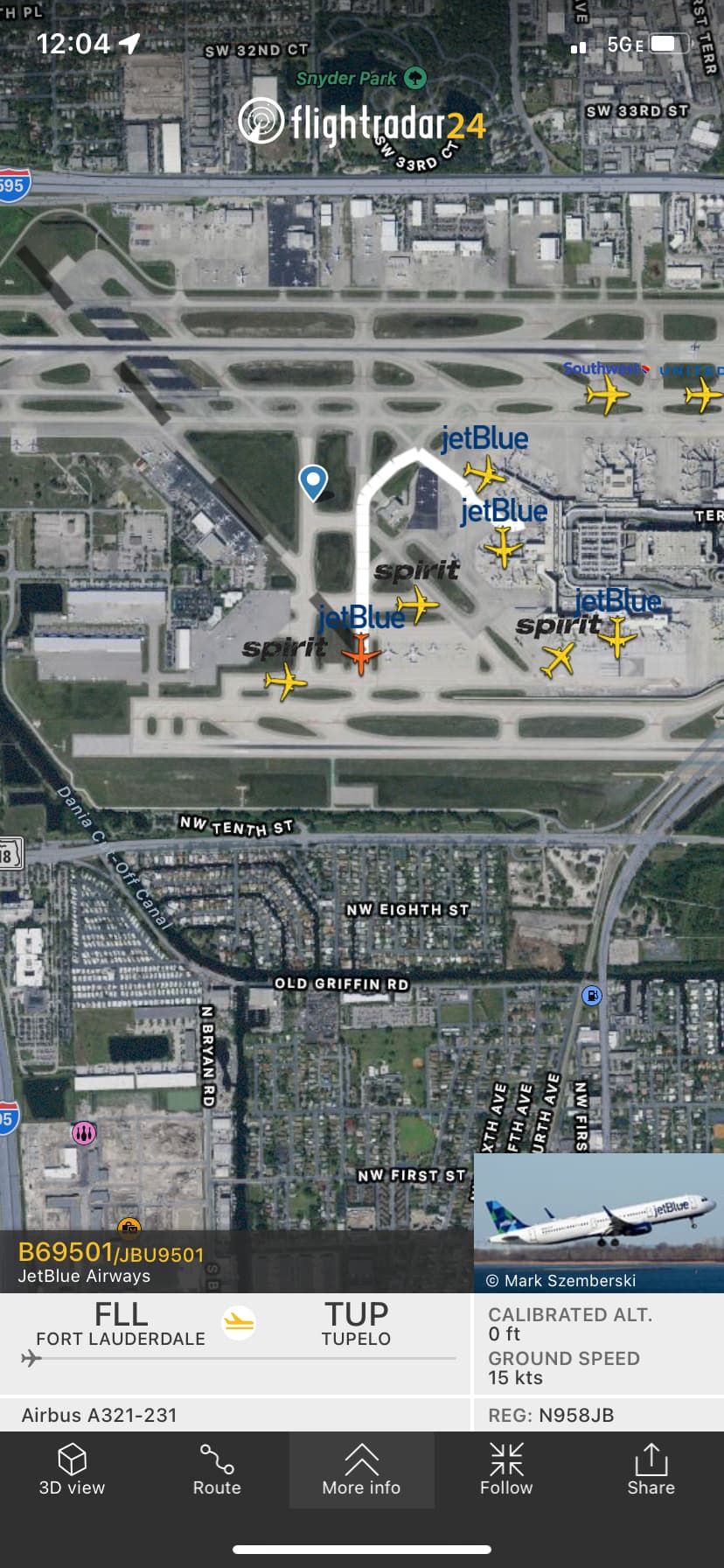Image resolution: width=724 pixels, height=1568 pixels.
Task: Select the orange highlighted JetBlue plane
Action: [x=360, y=654]
